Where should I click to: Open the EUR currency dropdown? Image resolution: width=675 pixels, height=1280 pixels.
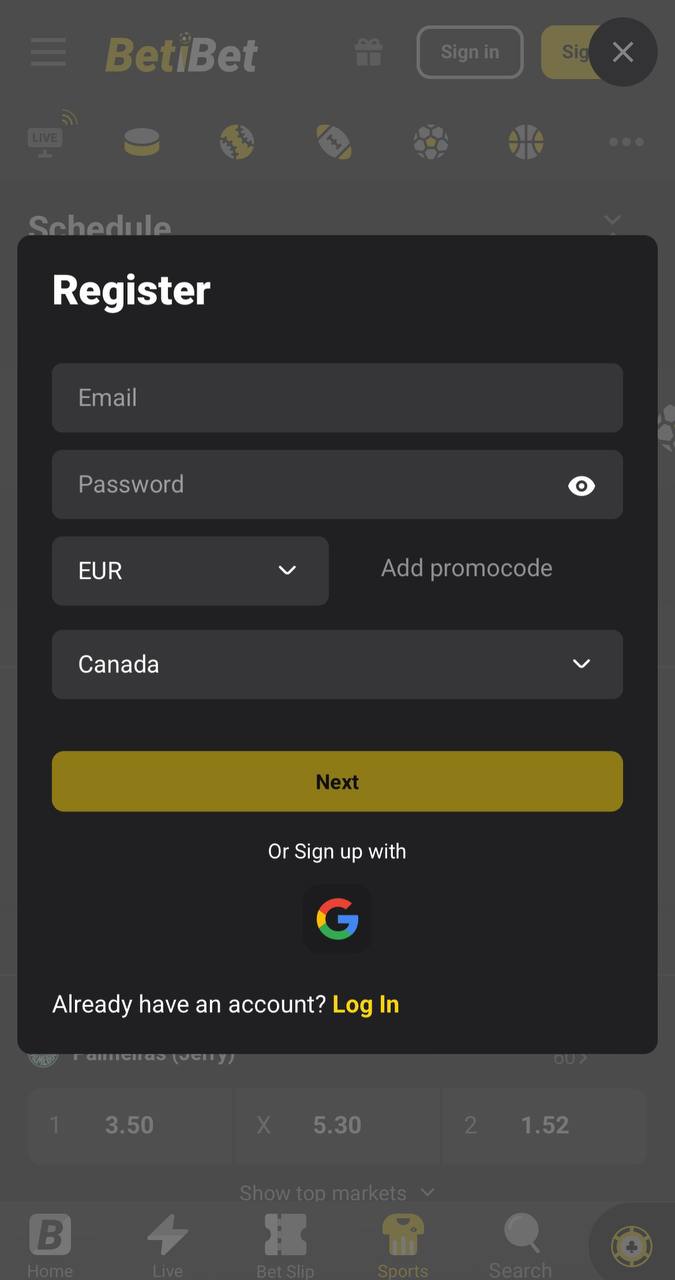pyautogui.click(x=190, y=571)
